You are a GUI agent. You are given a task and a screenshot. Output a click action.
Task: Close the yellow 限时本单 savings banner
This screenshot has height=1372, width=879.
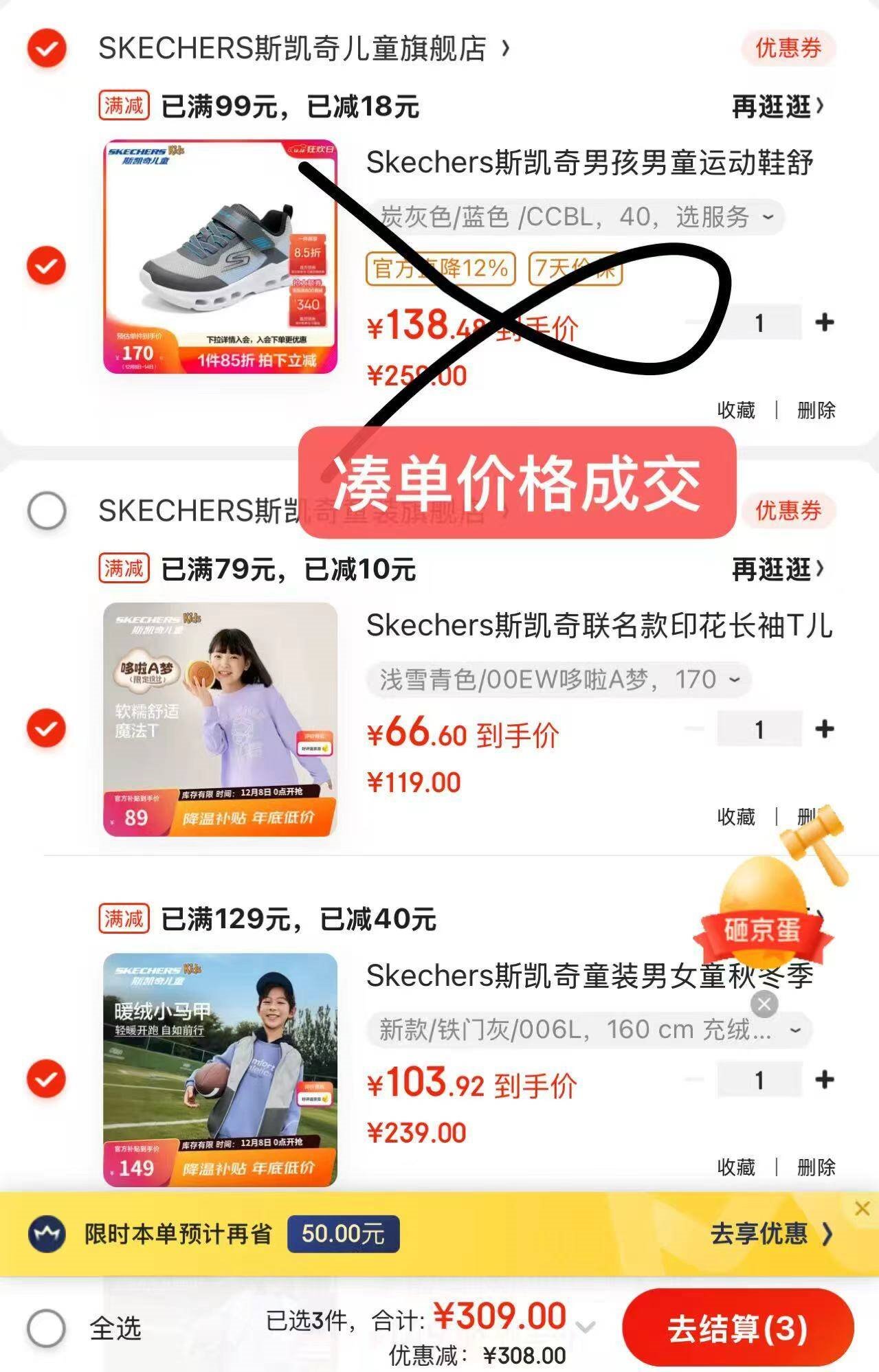pyautogui.click(x=862, y=1208)
